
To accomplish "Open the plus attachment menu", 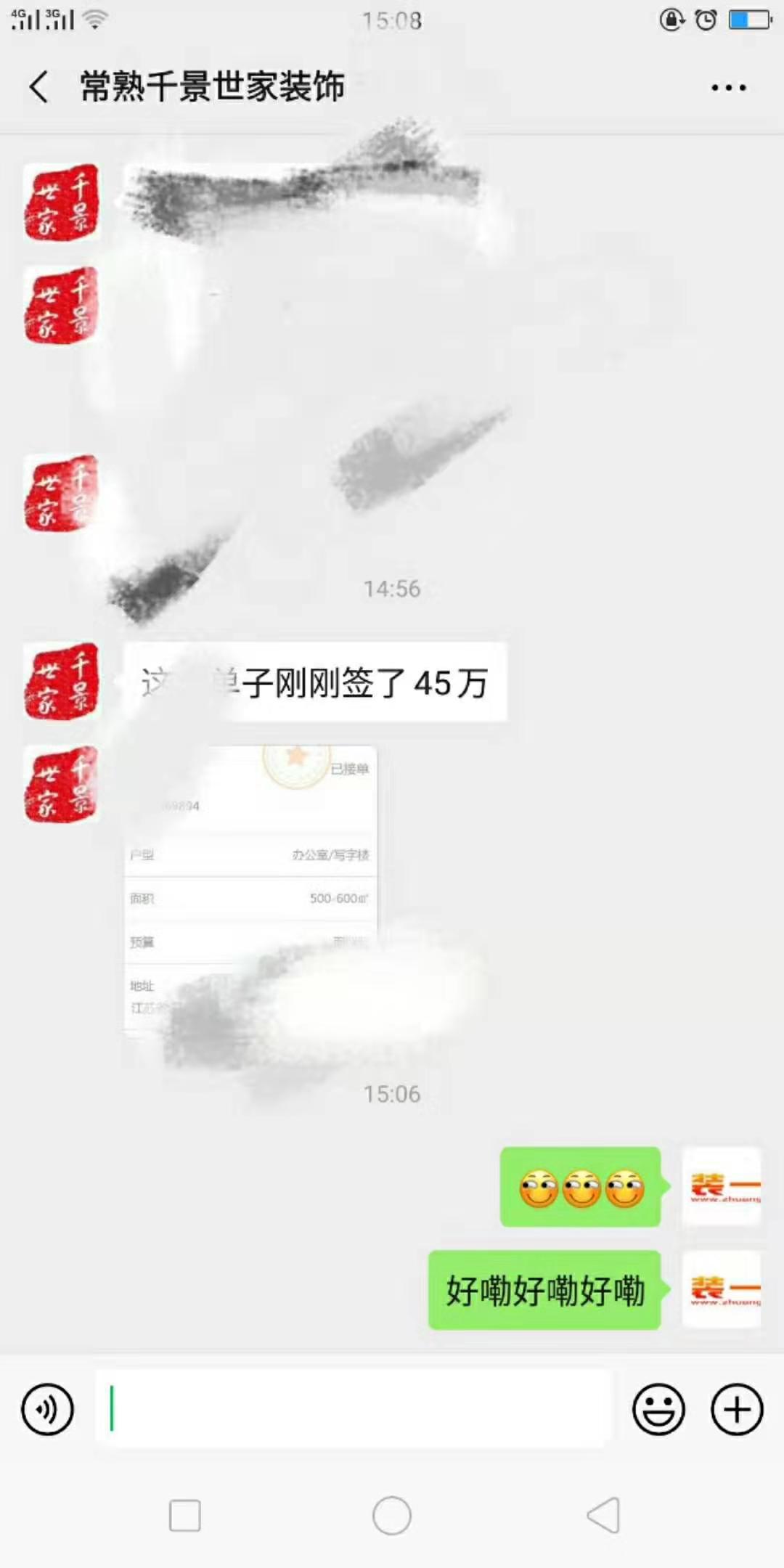I will click(x=736, y=1410).
